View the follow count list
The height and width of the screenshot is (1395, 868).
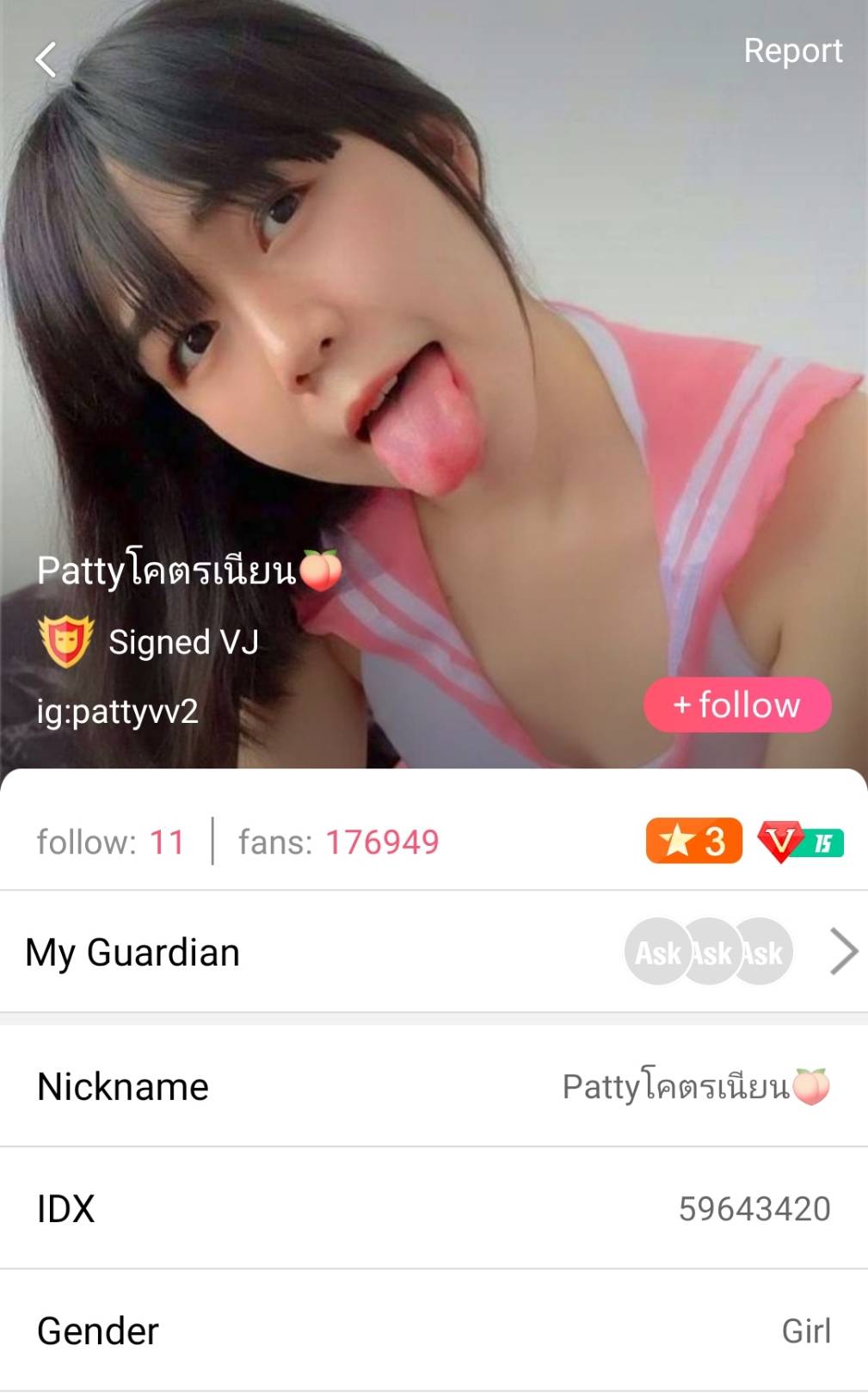[x=110, y=842]
